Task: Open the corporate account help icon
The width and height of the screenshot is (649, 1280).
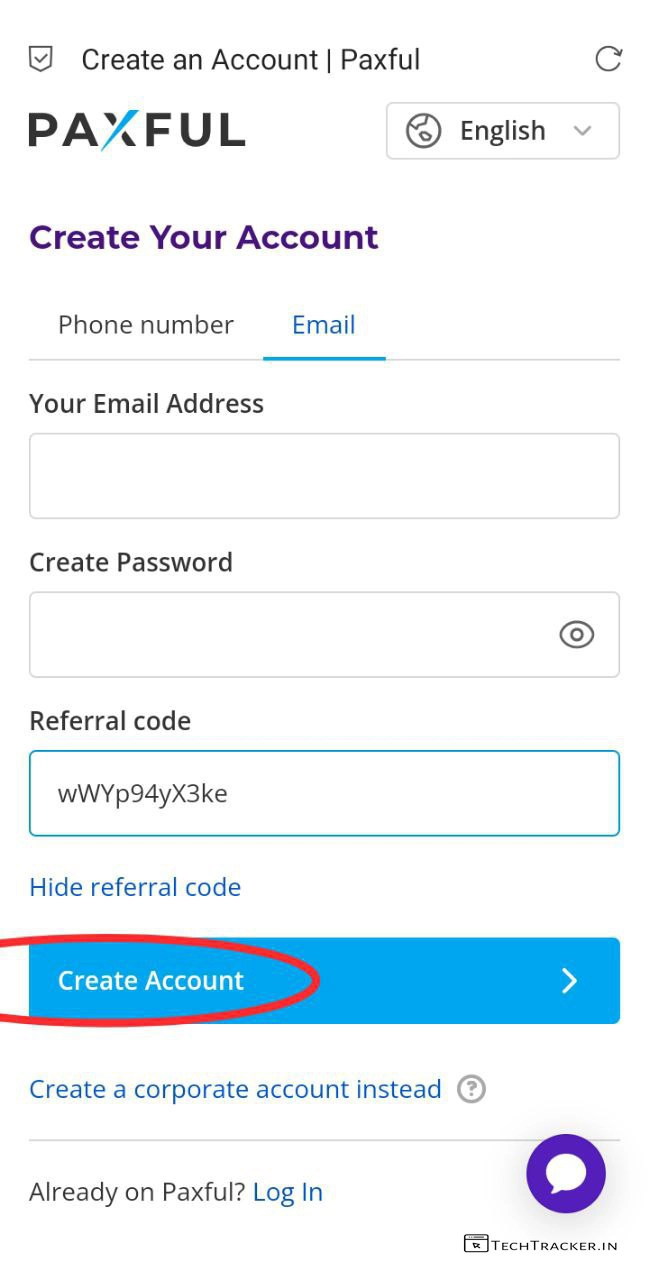Action: pyautogui.click(x=471, y=1089)
